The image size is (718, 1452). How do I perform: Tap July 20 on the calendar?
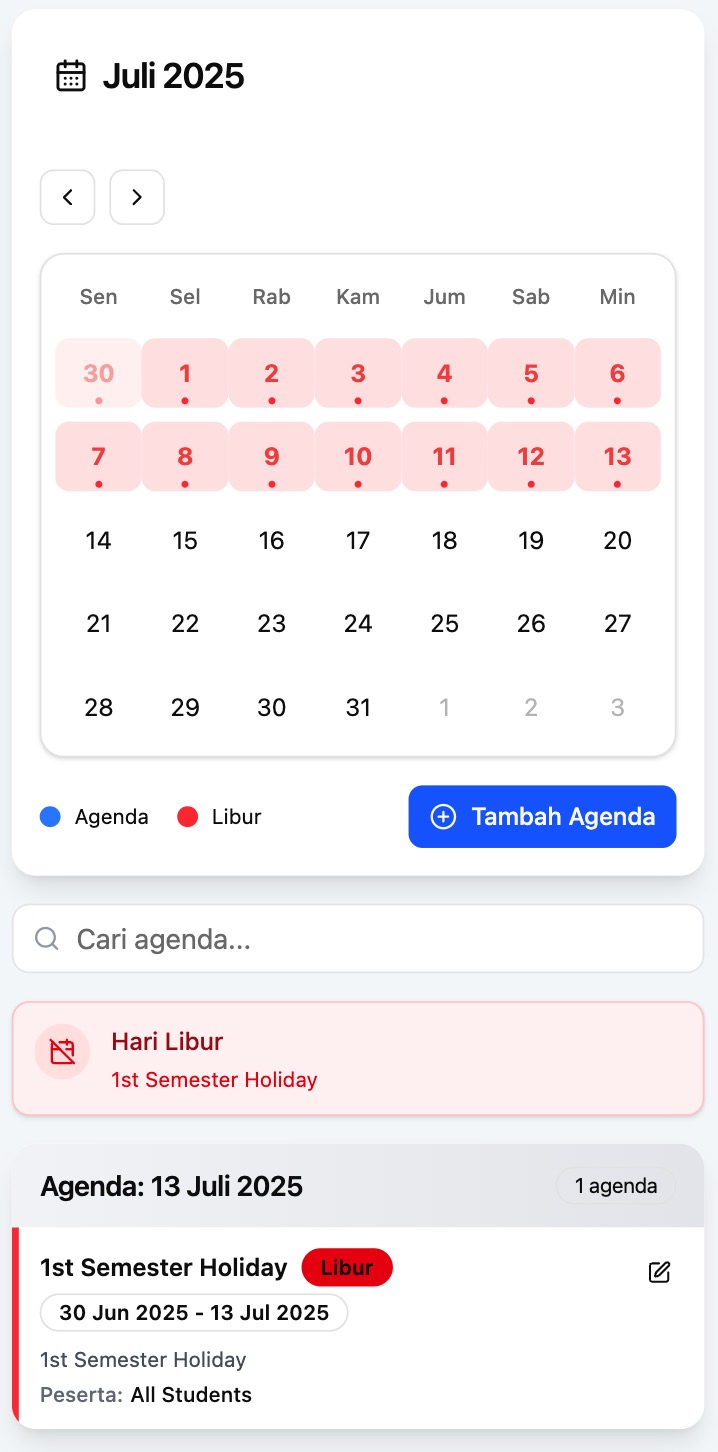[x=617, y=541]
